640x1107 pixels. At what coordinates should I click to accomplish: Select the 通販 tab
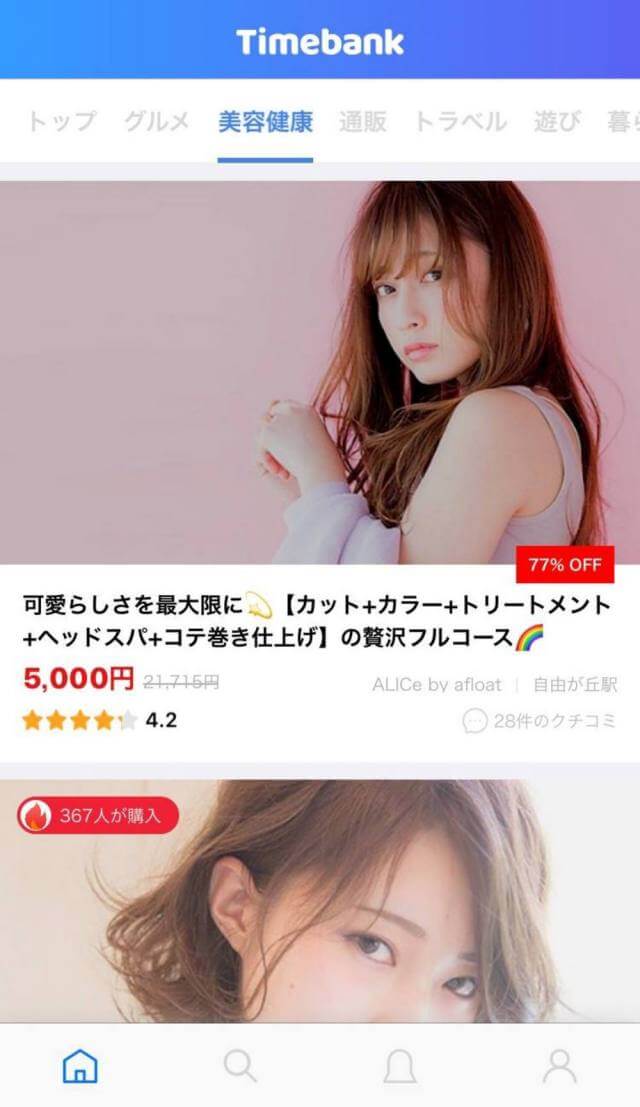(363, 121)
